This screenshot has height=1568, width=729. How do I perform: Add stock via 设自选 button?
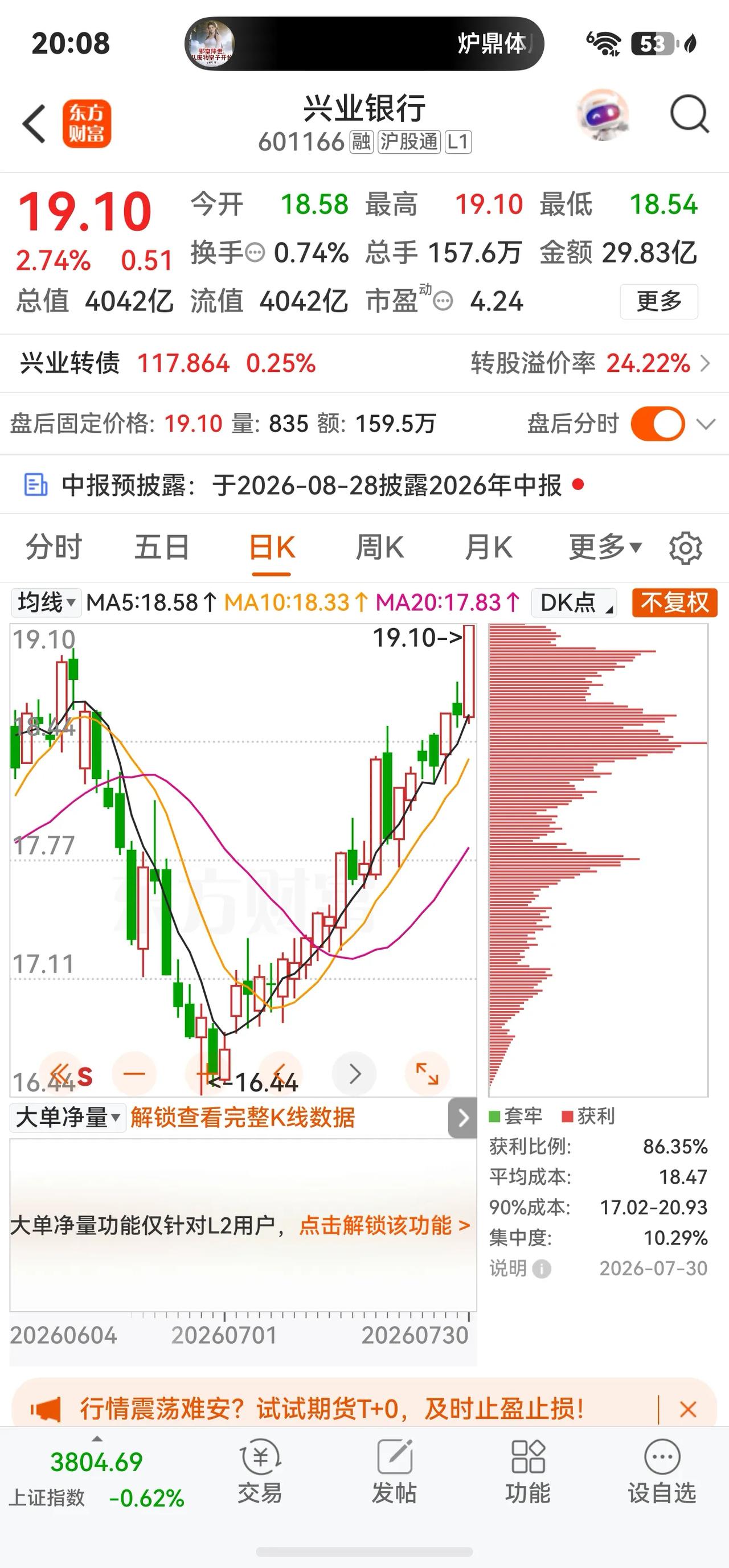(662, 1471)
